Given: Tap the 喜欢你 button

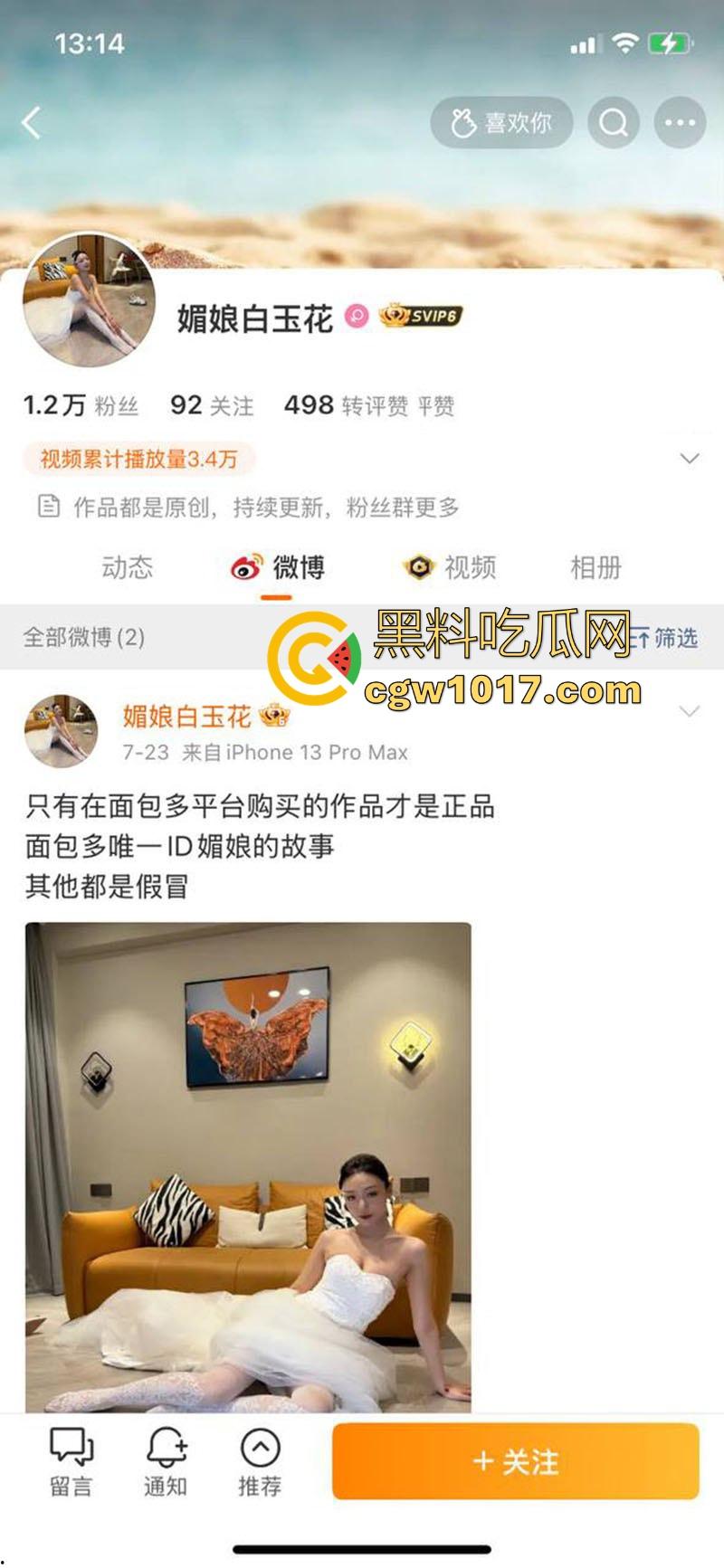Looking at the screenshot, I should click(x=501, y=122).
